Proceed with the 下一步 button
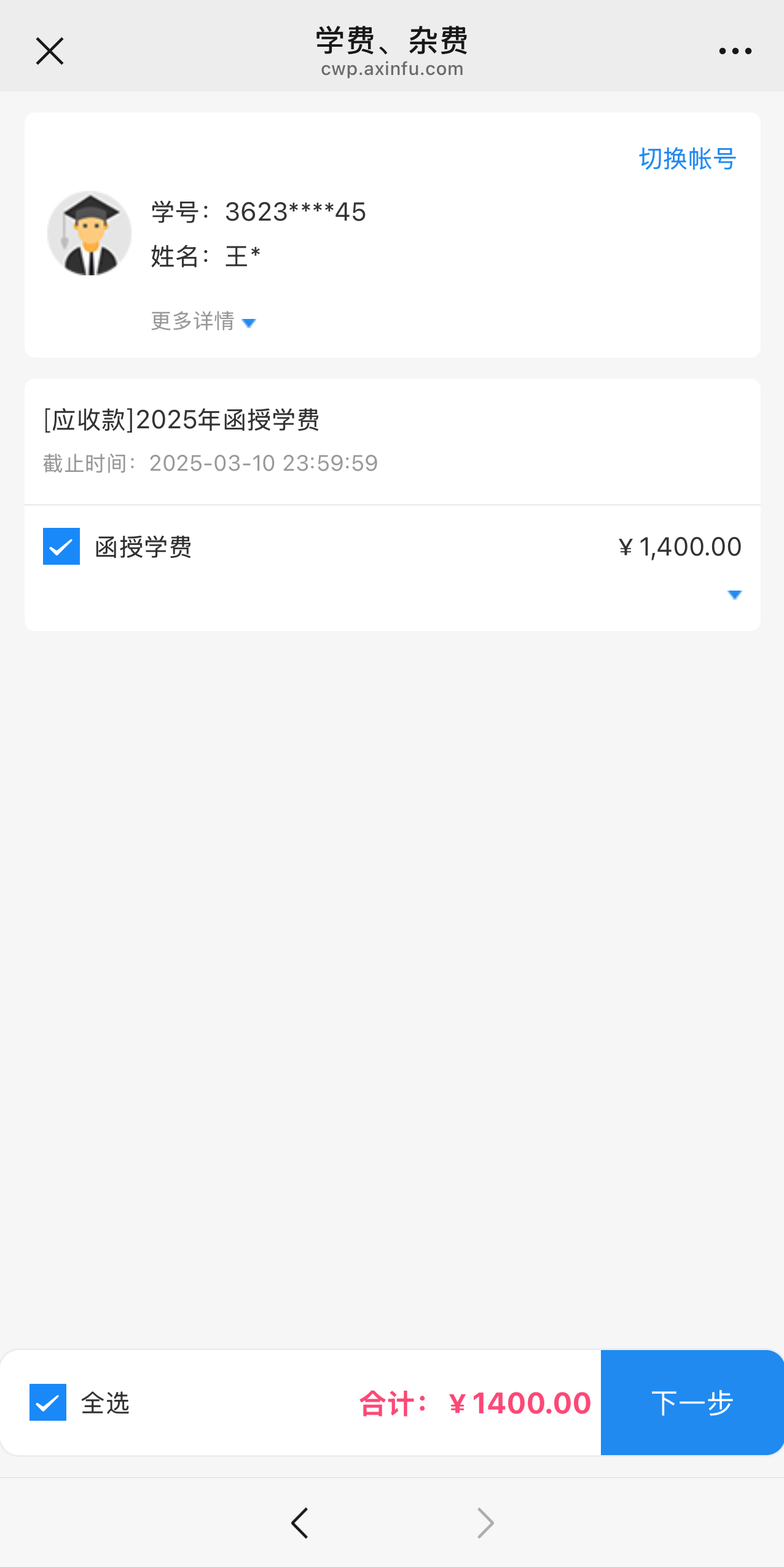The image size is (784, 1567). coord(692,1402)
